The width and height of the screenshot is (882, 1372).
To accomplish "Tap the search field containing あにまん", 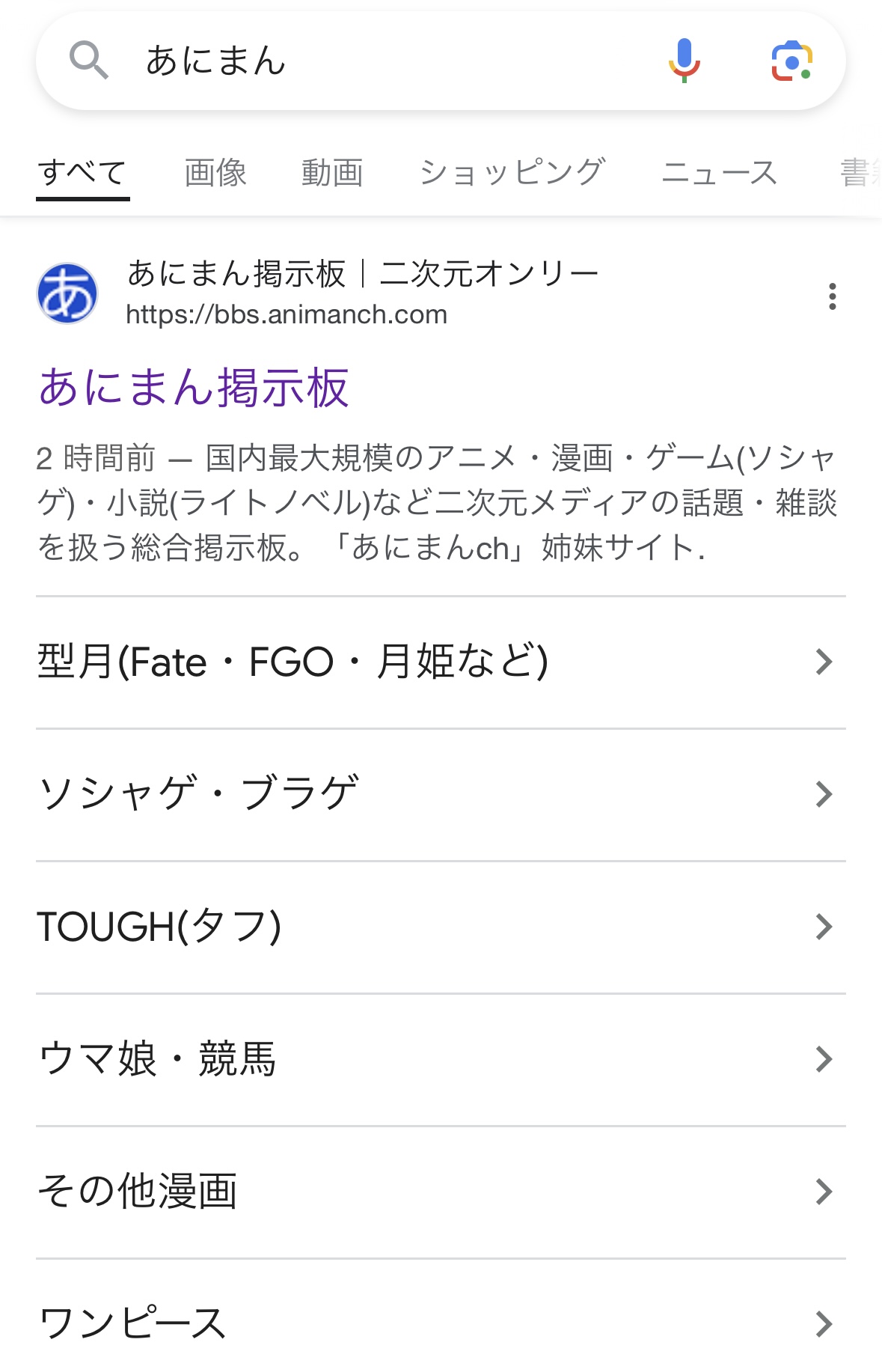I will click(374, 61).
